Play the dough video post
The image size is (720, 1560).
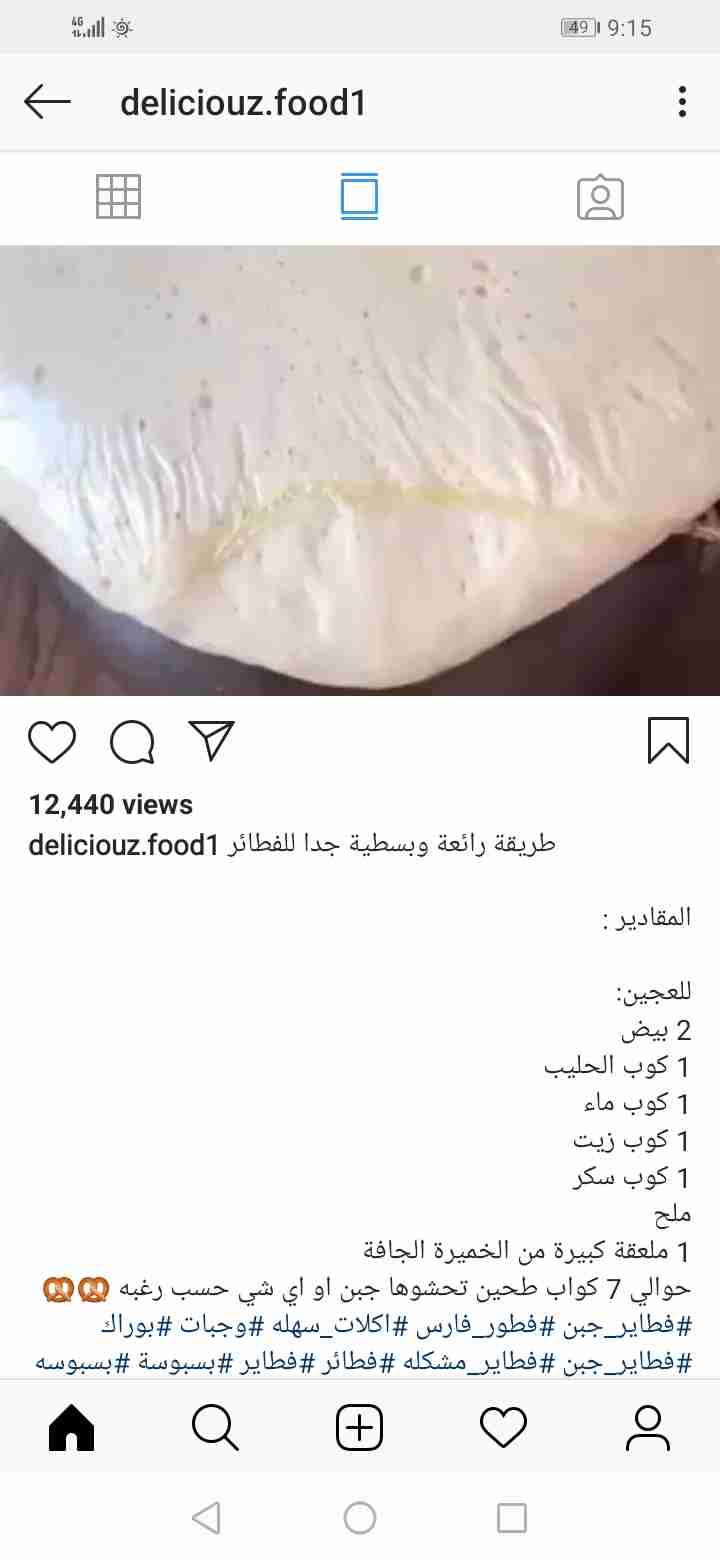[360, 470]
